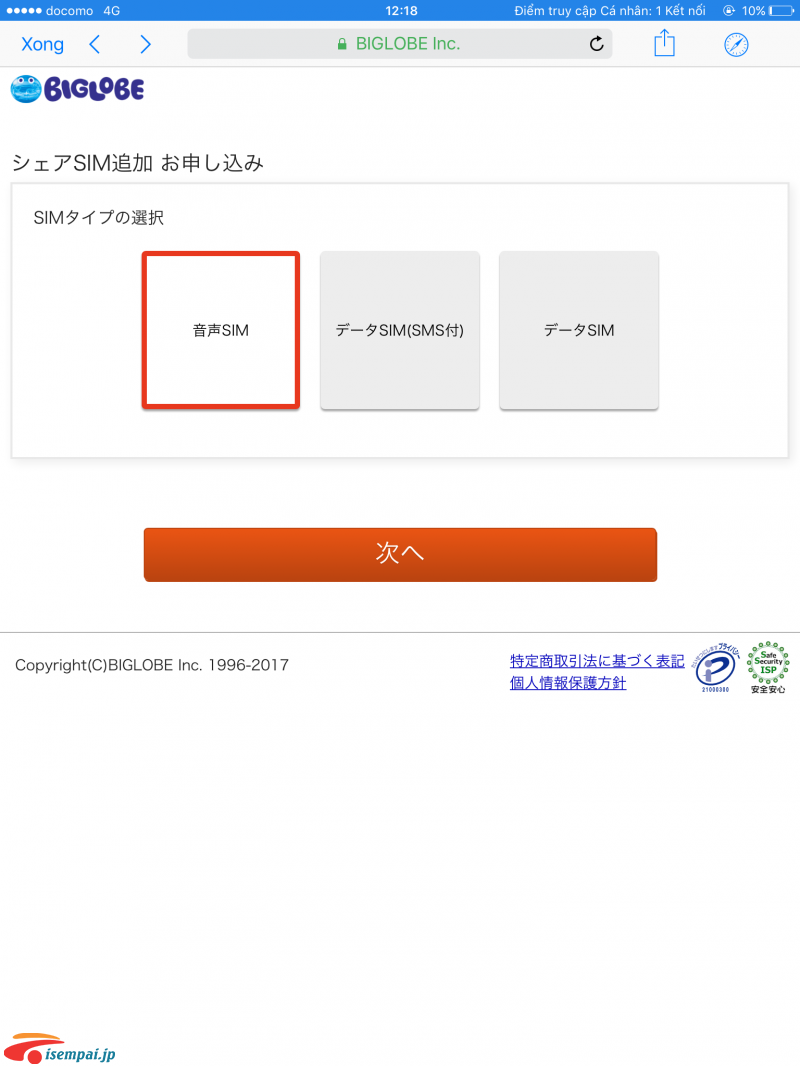Tap the BIGLOBE Inc. address bar
Screen dimensions: 800x1066
400,44
